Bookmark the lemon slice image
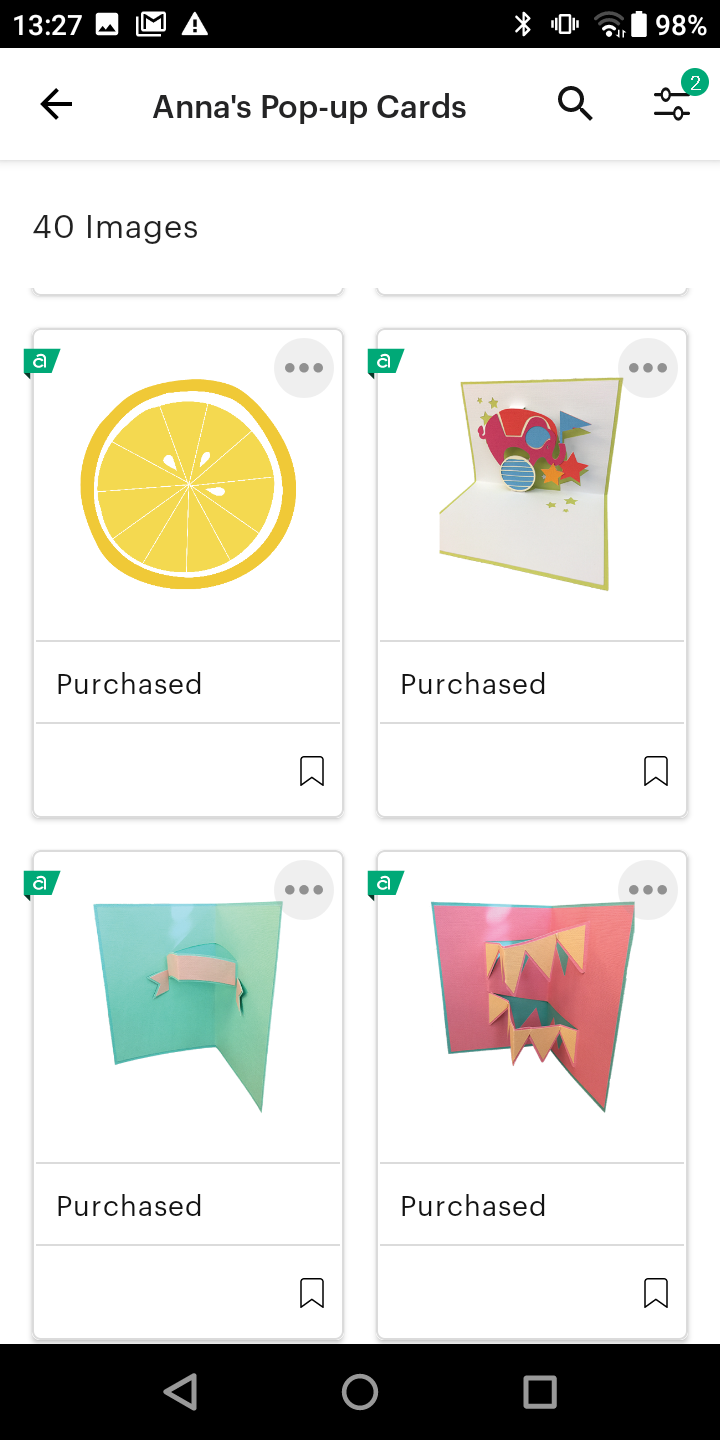720x1440 pixels. tap(312, 771)
